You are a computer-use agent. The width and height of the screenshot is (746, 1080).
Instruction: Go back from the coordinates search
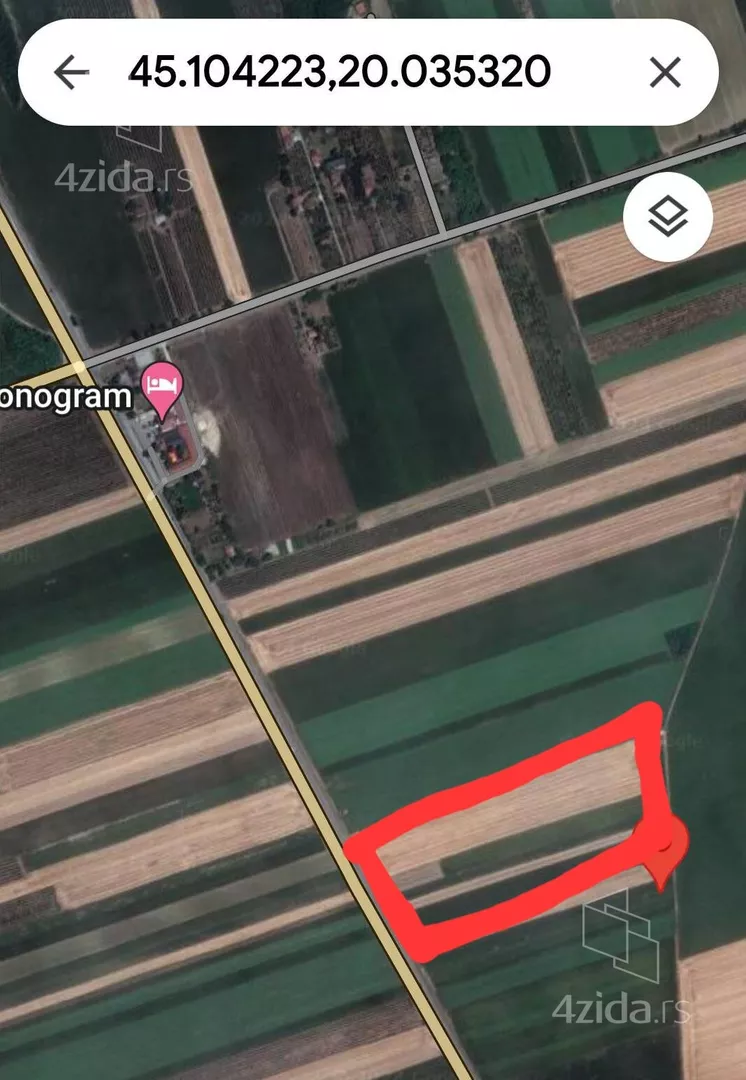pos(71,72)
